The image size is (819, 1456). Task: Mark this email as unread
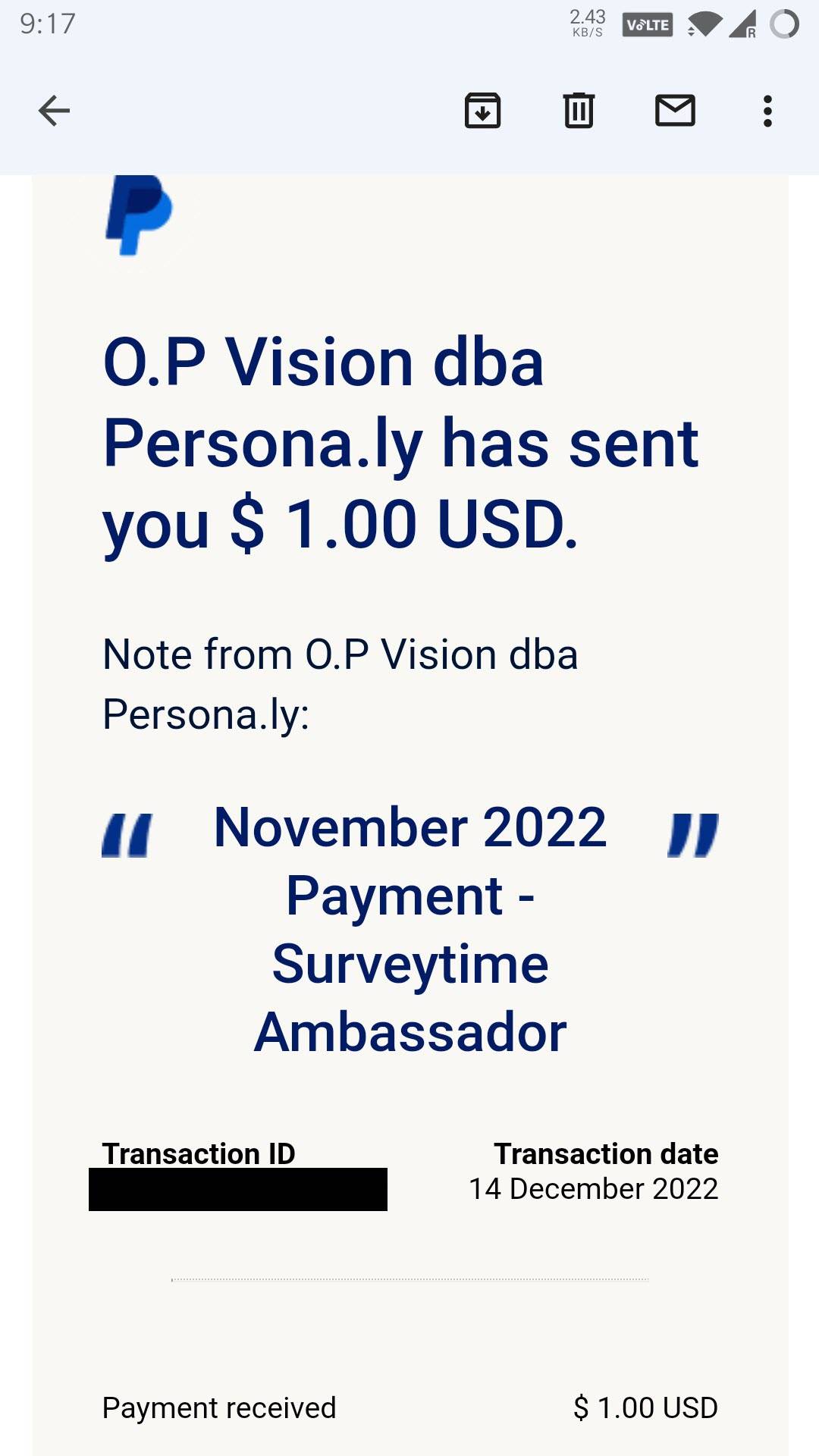pyautogui.click(x=675, y=111)
